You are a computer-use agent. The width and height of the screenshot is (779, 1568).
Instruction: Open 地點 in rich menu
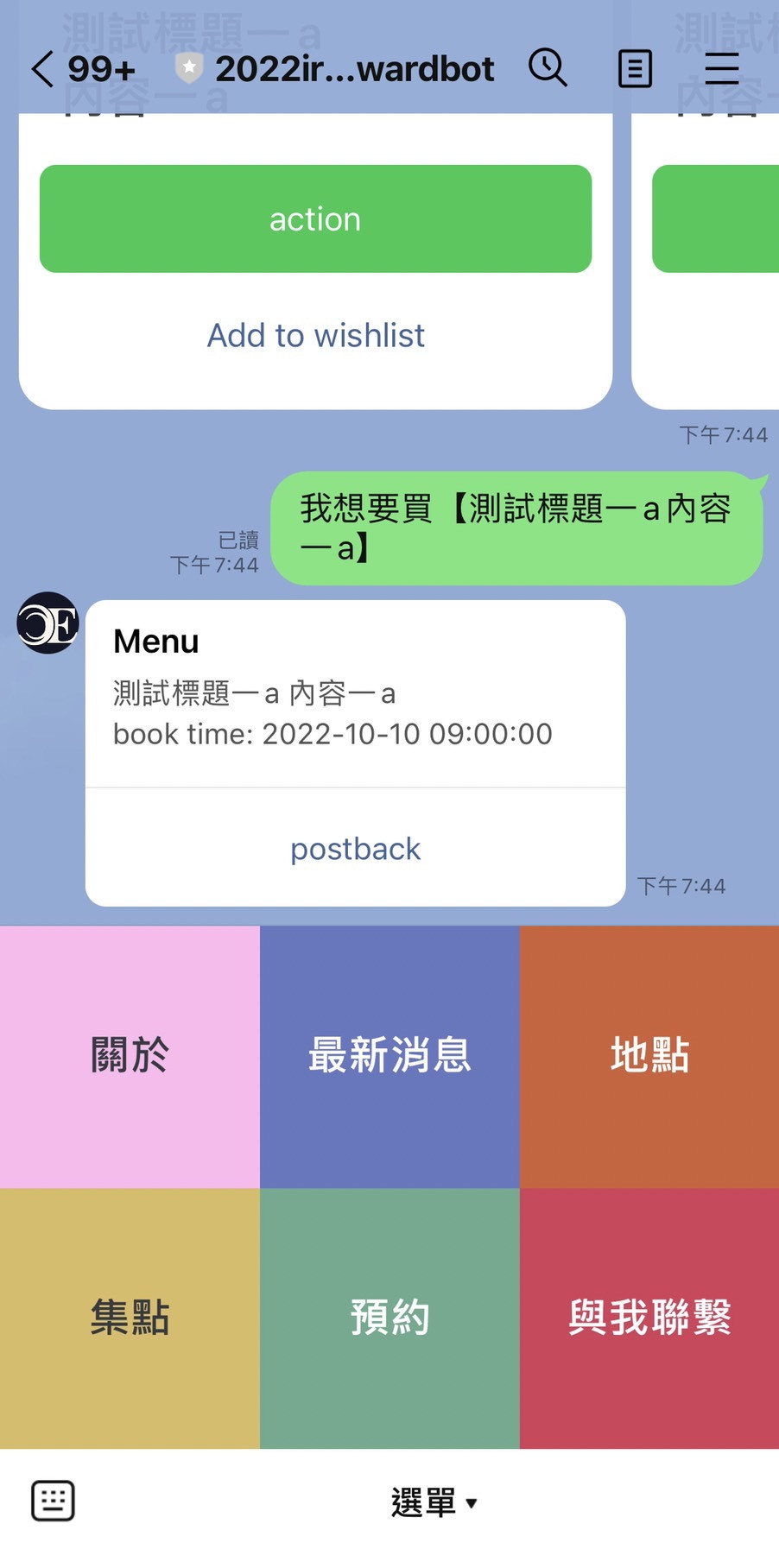[x=649, y=1055]
